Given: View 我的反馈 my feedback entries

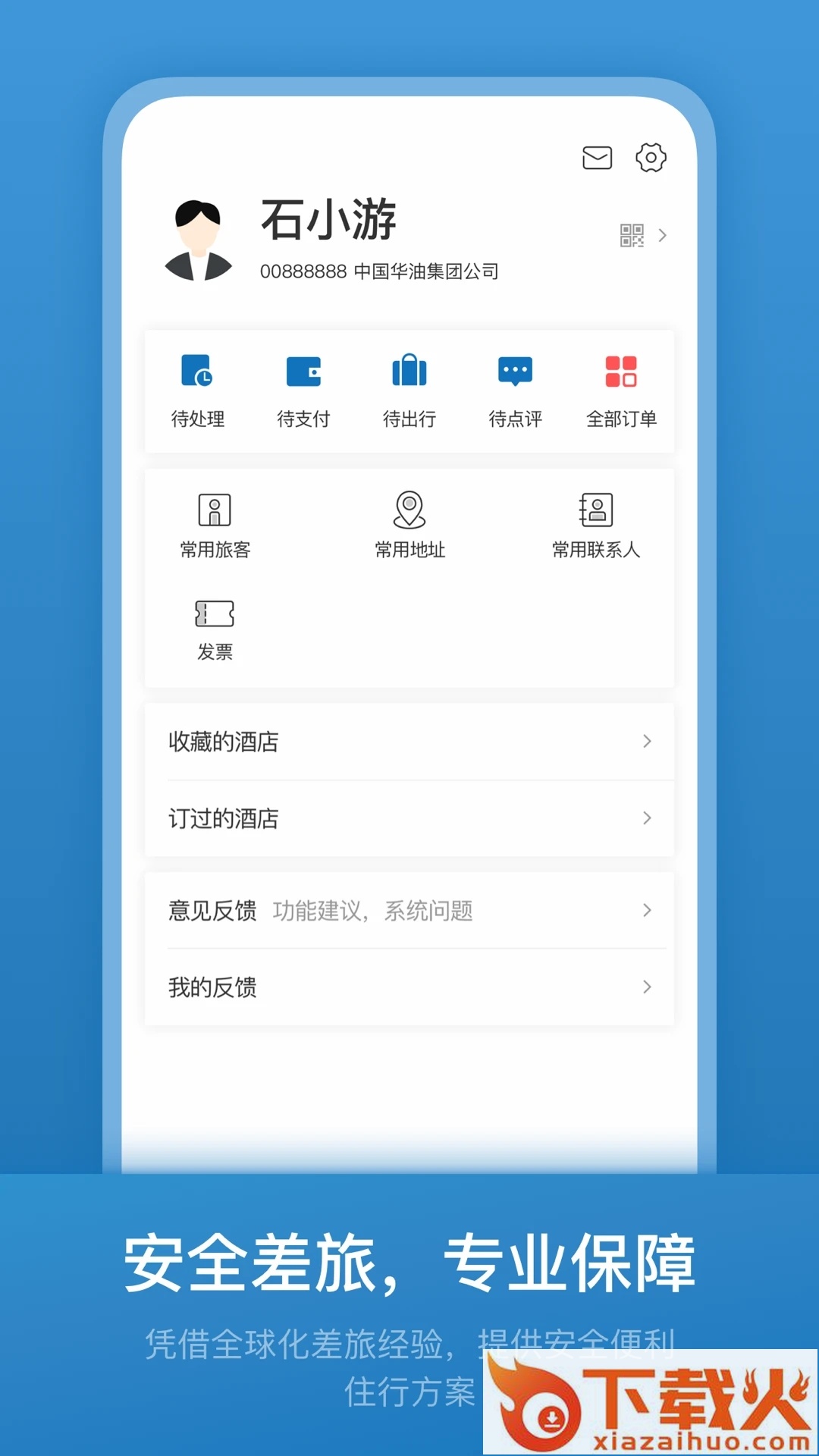Looking at the screenshot, I should tap(409, 987).
